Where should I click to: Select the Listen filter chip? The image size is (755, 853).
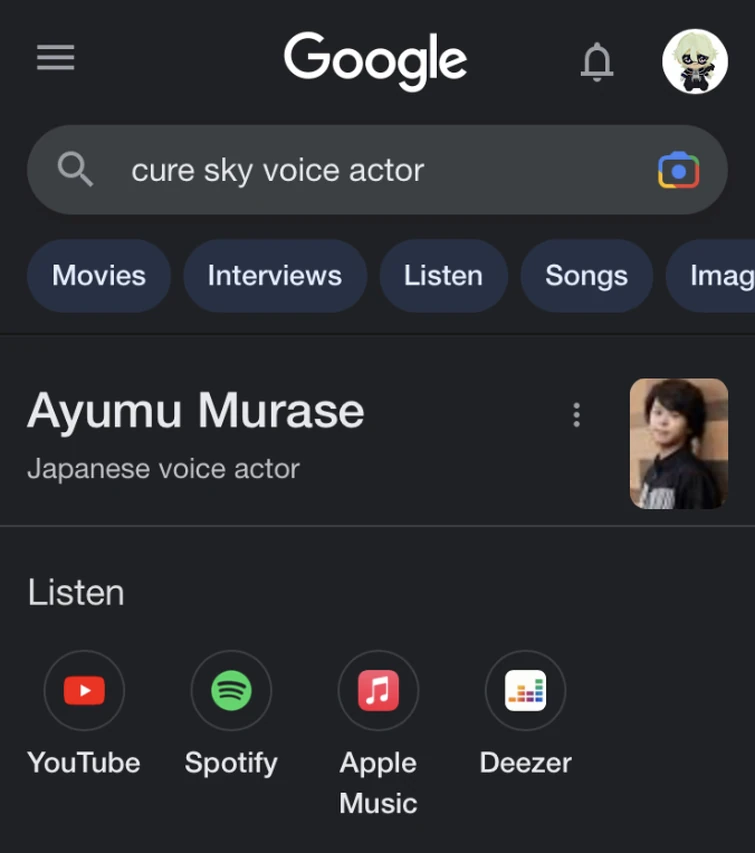(x=443, y=276)
